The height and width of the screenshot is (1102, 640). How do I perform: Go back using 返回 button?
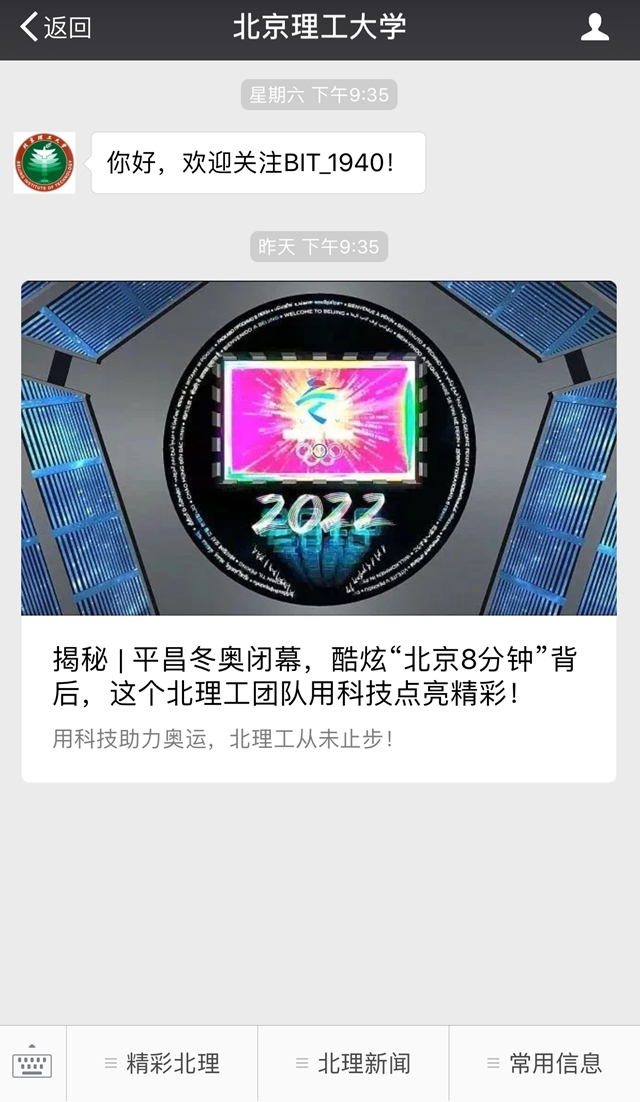click(x=56, y=28)
